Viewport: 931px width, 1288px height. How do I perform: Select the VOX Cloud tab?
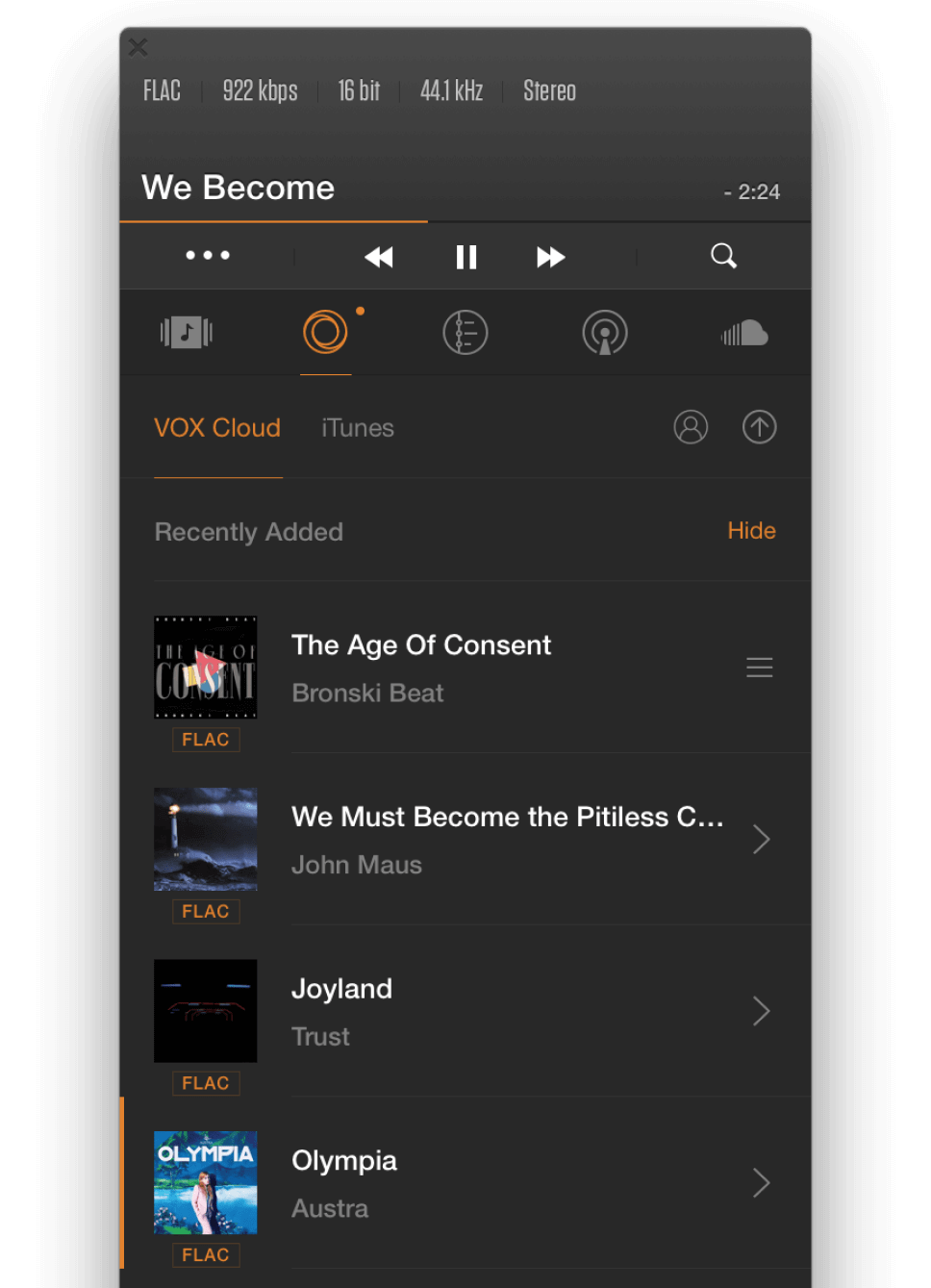coord(216,427)
